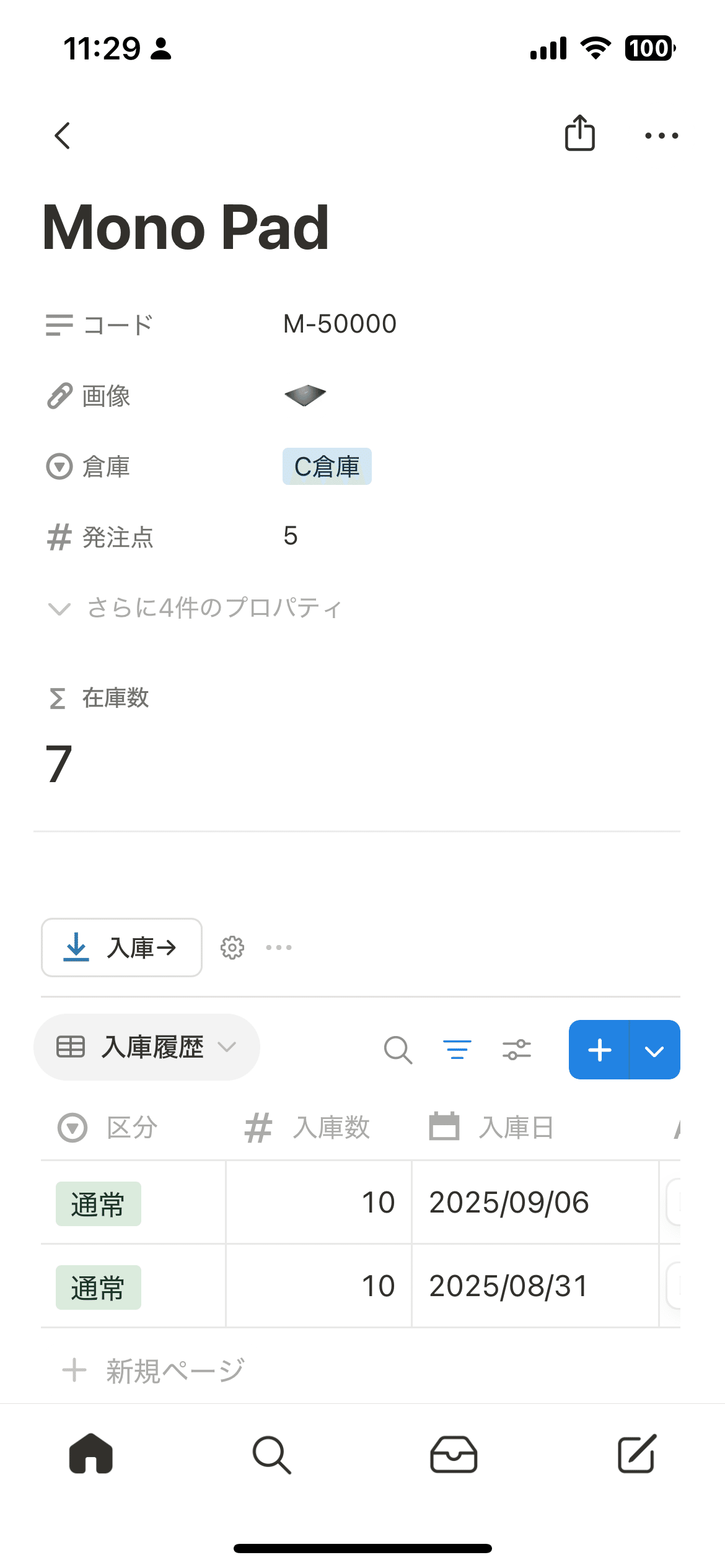Tap the C倉庫 warehouse tag
The width and height of the screenshot is (725, 1568).
coord(327,466)
